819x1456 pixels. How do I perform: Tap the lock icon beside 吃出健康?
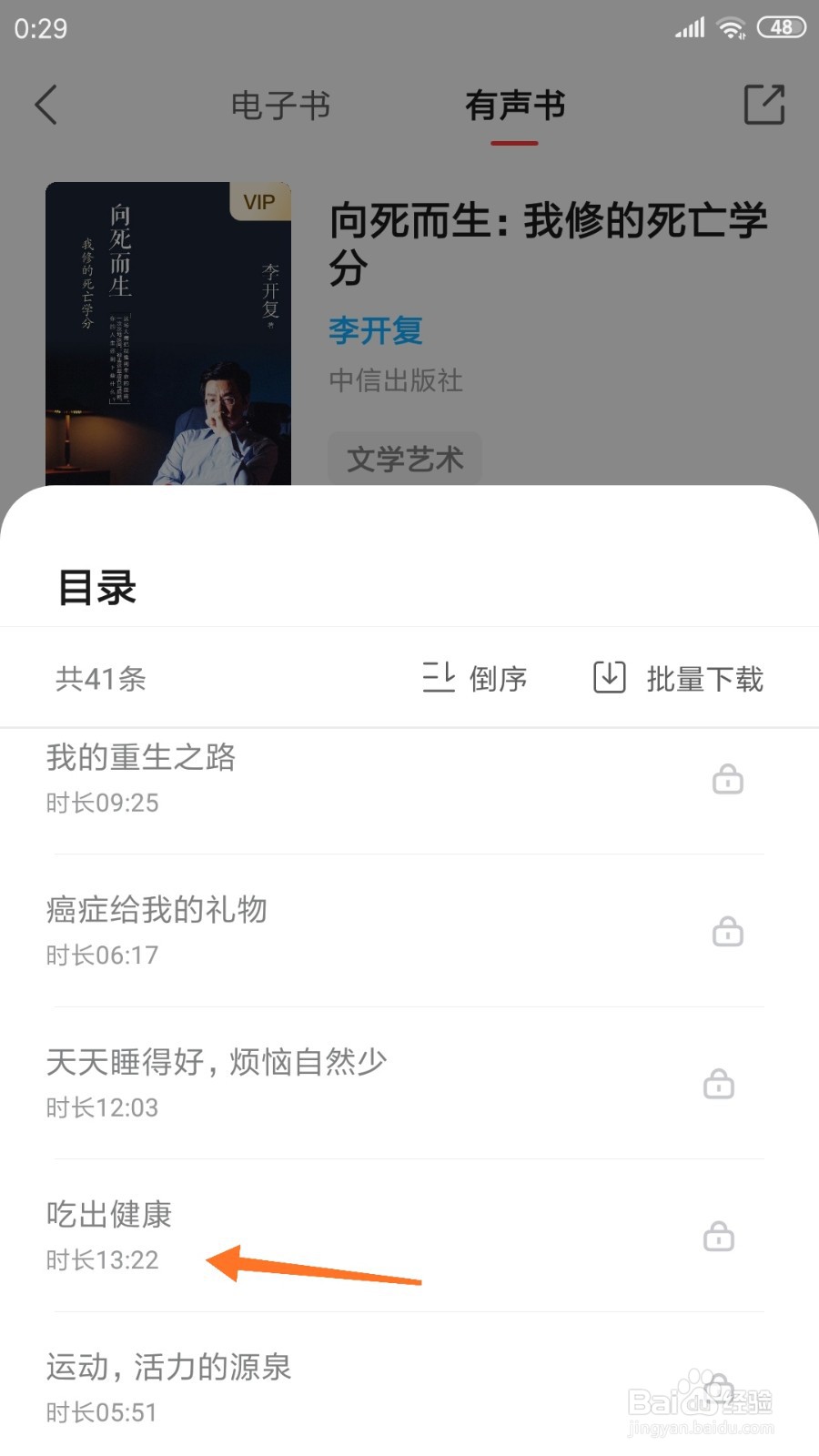(x=719, y=1238)
